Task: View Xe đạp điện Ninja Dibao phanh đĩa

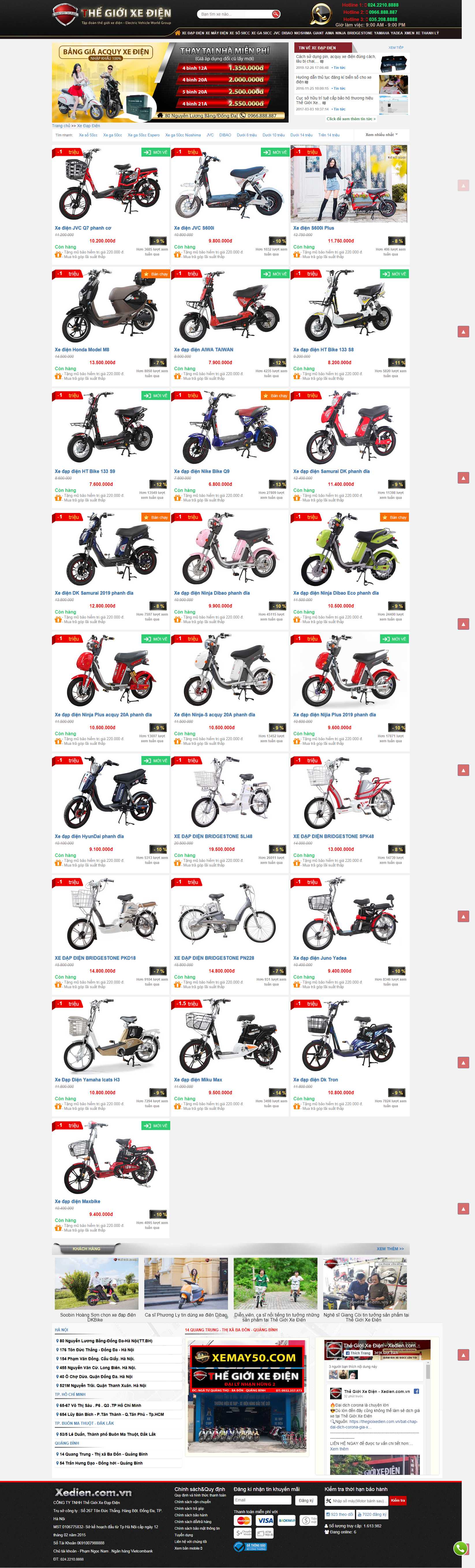Action: pyautogui.click(x=211, y=593)
